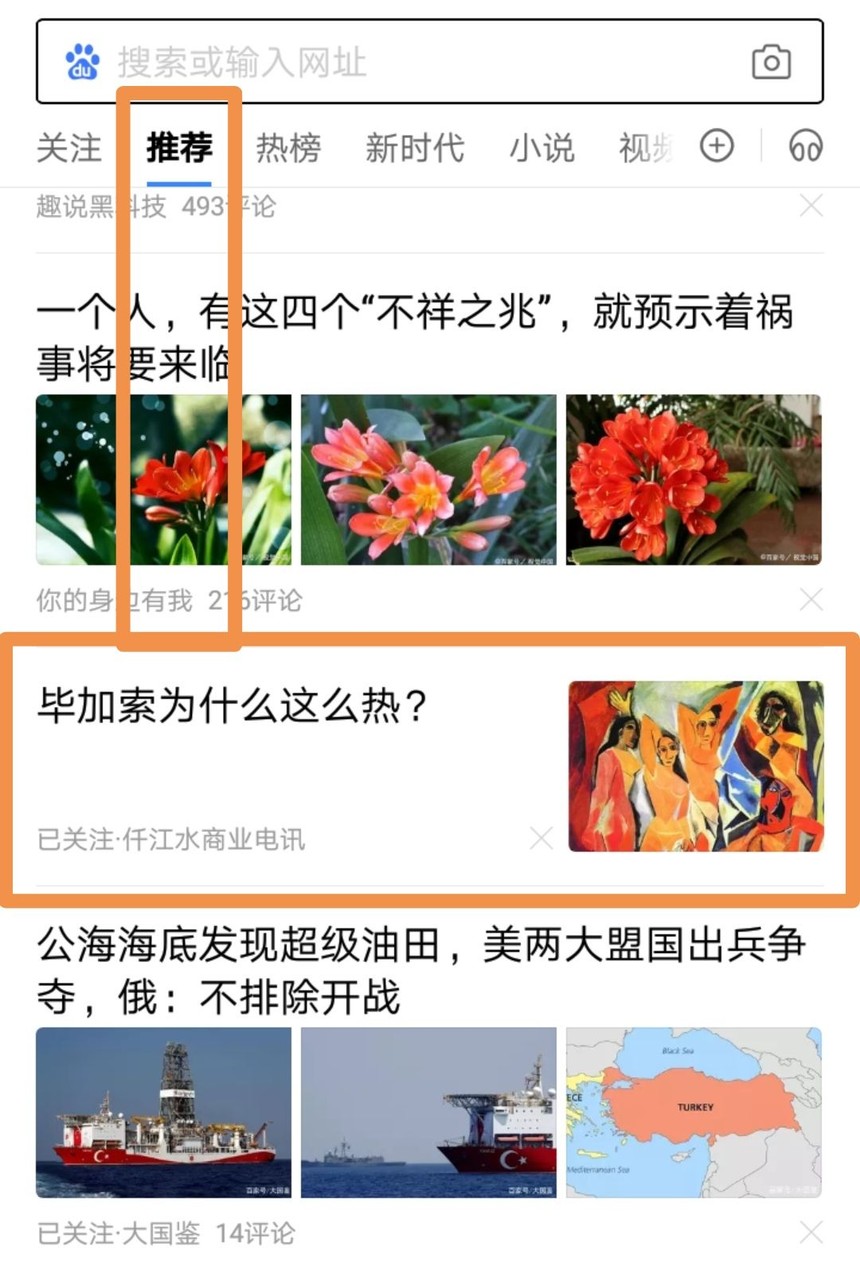Screen dimensions: 860x1269
Task: Switch to the 关注 tab
Action: 69,148
